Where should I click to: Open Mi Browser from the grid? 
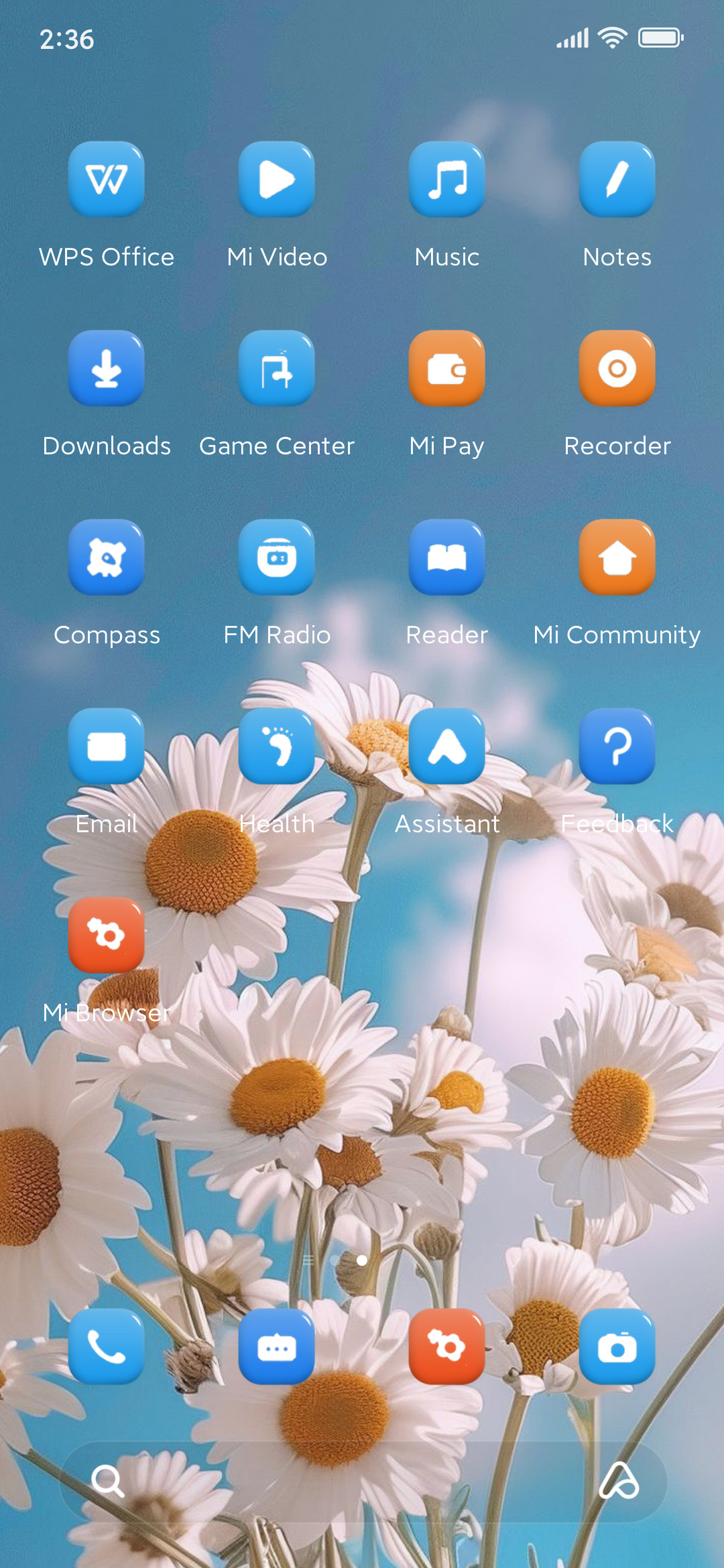[107, 935]
